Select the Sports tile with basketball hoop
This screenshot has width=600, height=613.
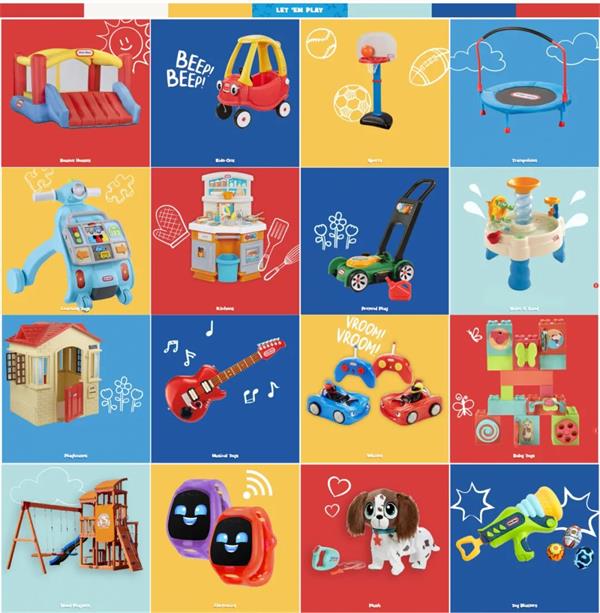pyautogui.click(x=375, y=92)
